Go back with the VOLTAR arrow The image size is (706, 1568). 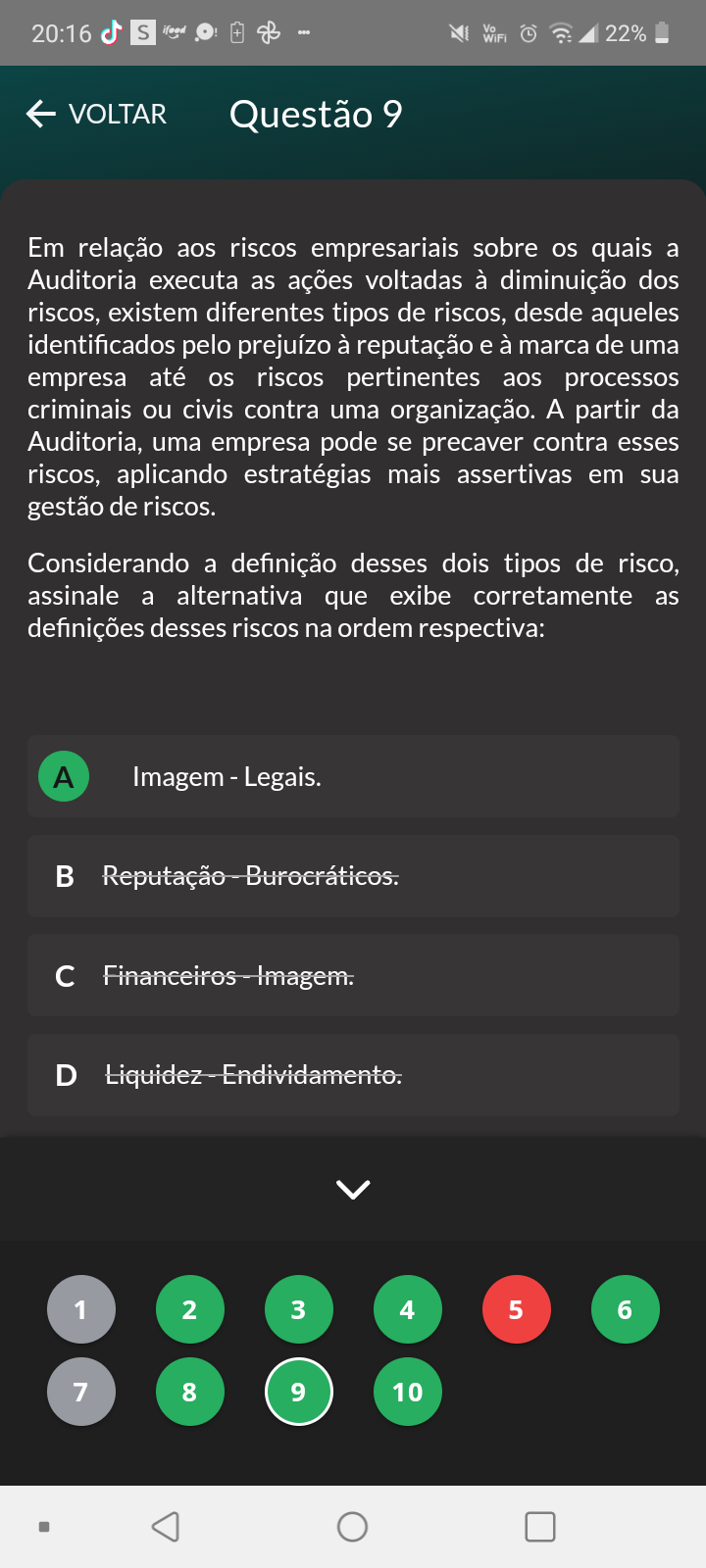[x=96, y=114]
